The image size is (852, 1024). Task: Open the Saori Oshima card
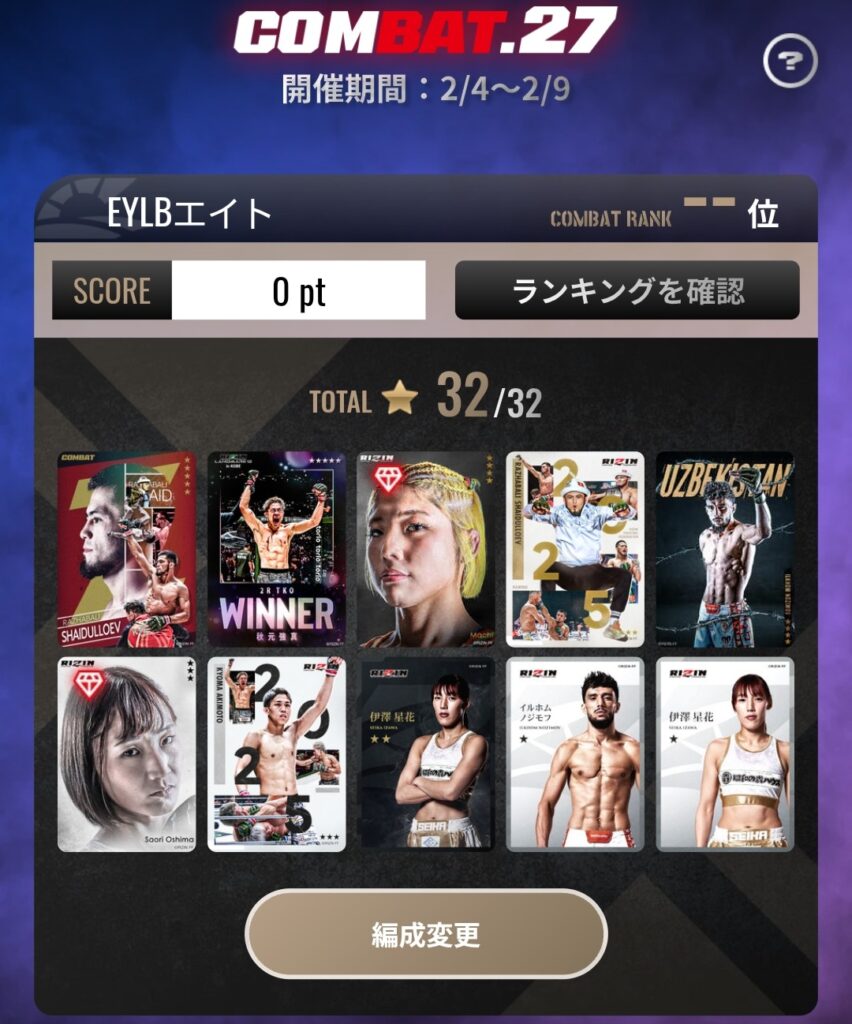pos(126,754)
